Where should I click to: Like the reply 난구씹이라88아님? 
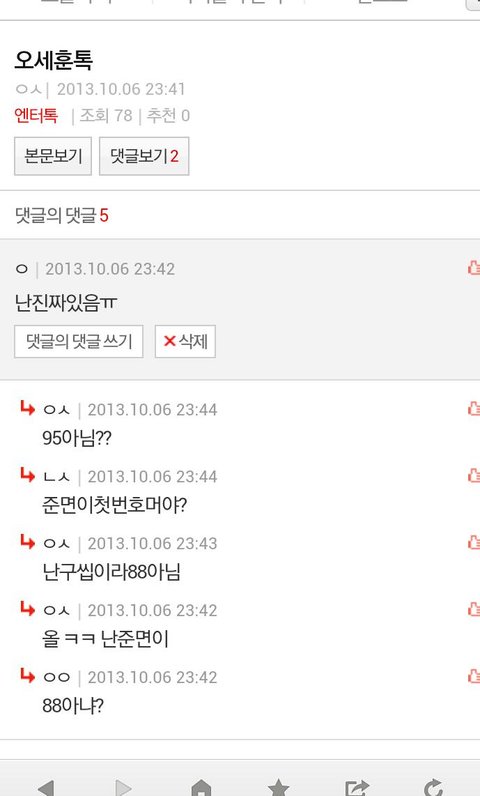[x=474, y=542]
